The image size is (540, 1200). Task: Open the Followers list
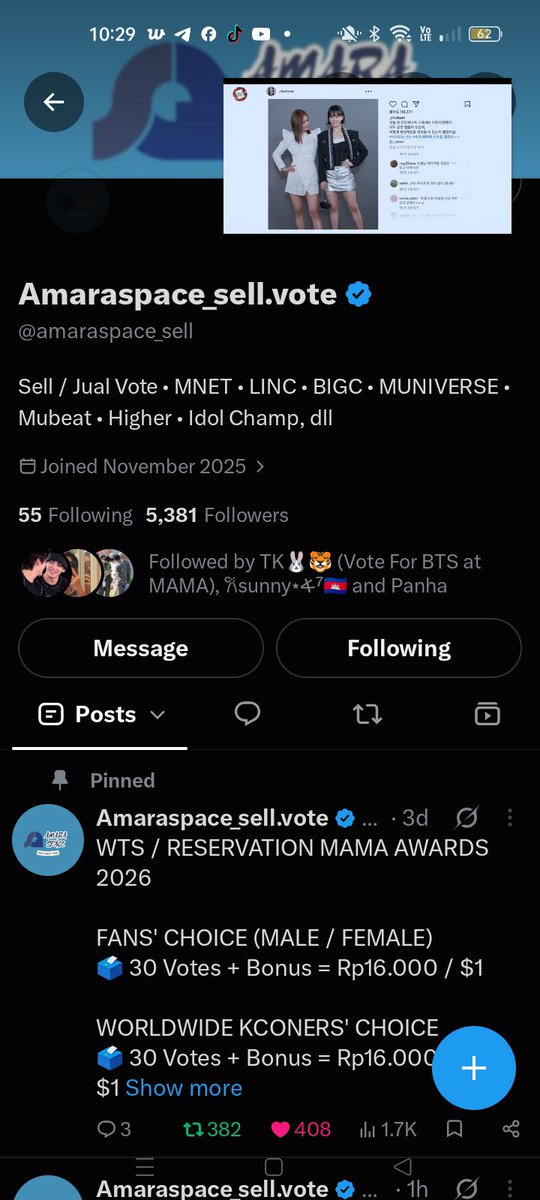[x=217, y=515]
